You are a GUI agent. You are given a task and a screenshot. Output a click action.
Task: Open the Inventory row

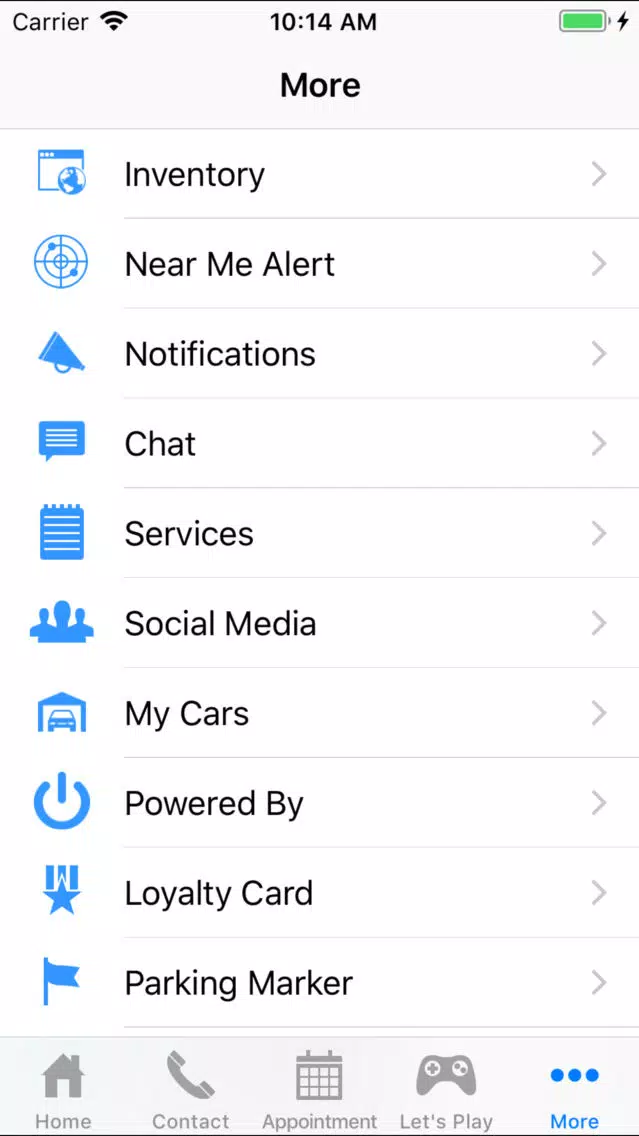coord(320,174)
